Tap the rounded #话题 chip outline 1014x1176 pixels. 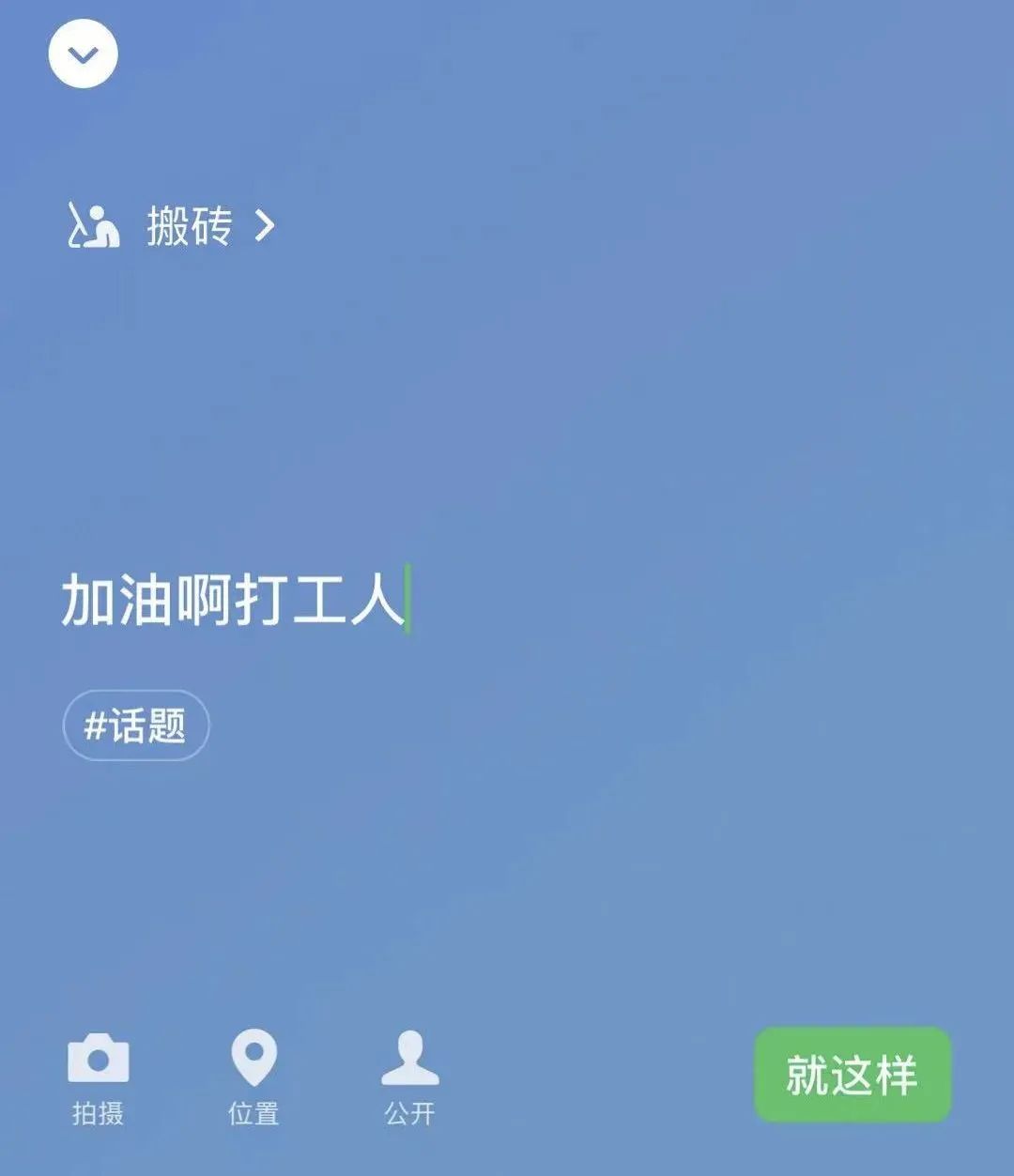pyautogui.click(x=137, y=723)
